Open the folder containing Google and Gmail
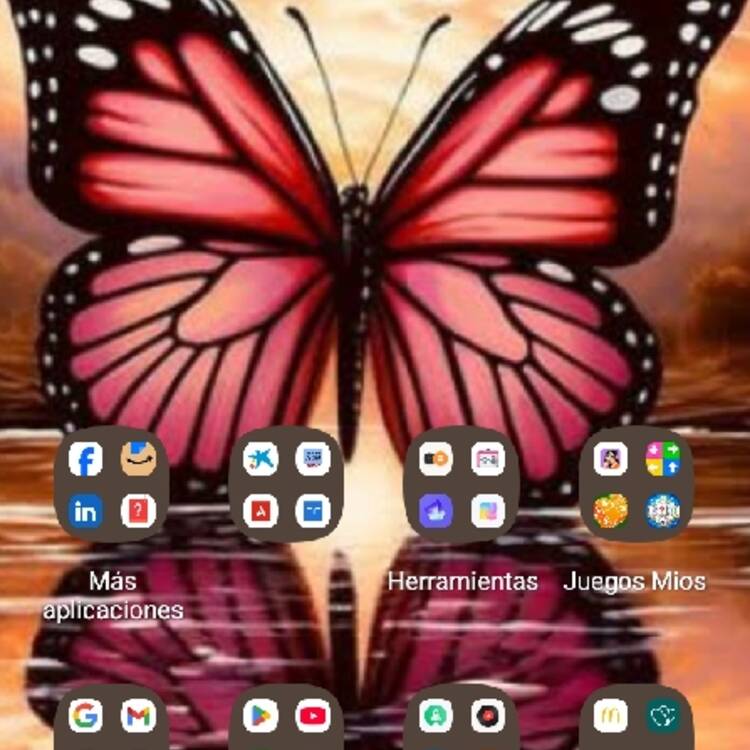 coord(112,716)
